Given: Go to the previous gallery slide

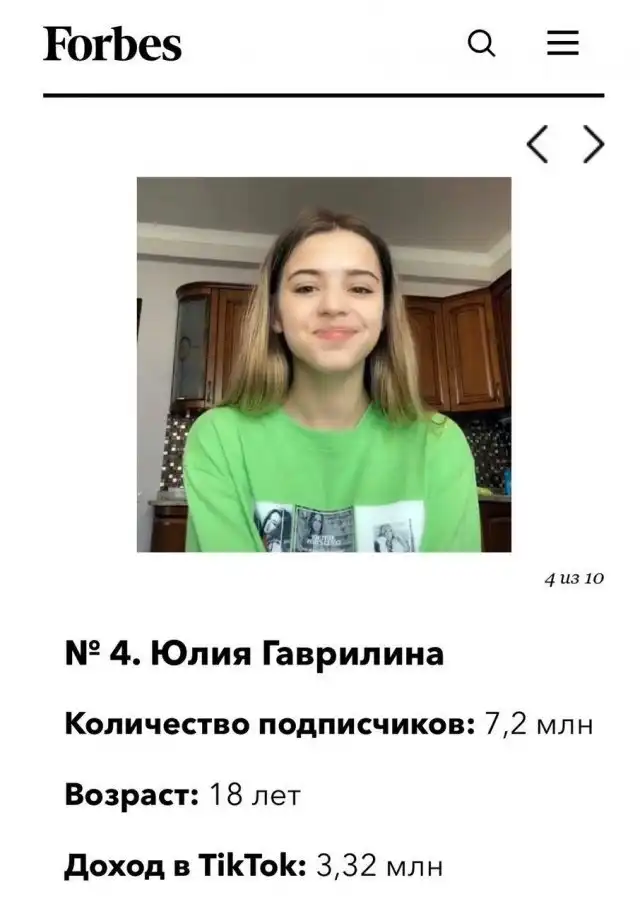Looking at the screenshot, I should [x=537, y=145].
